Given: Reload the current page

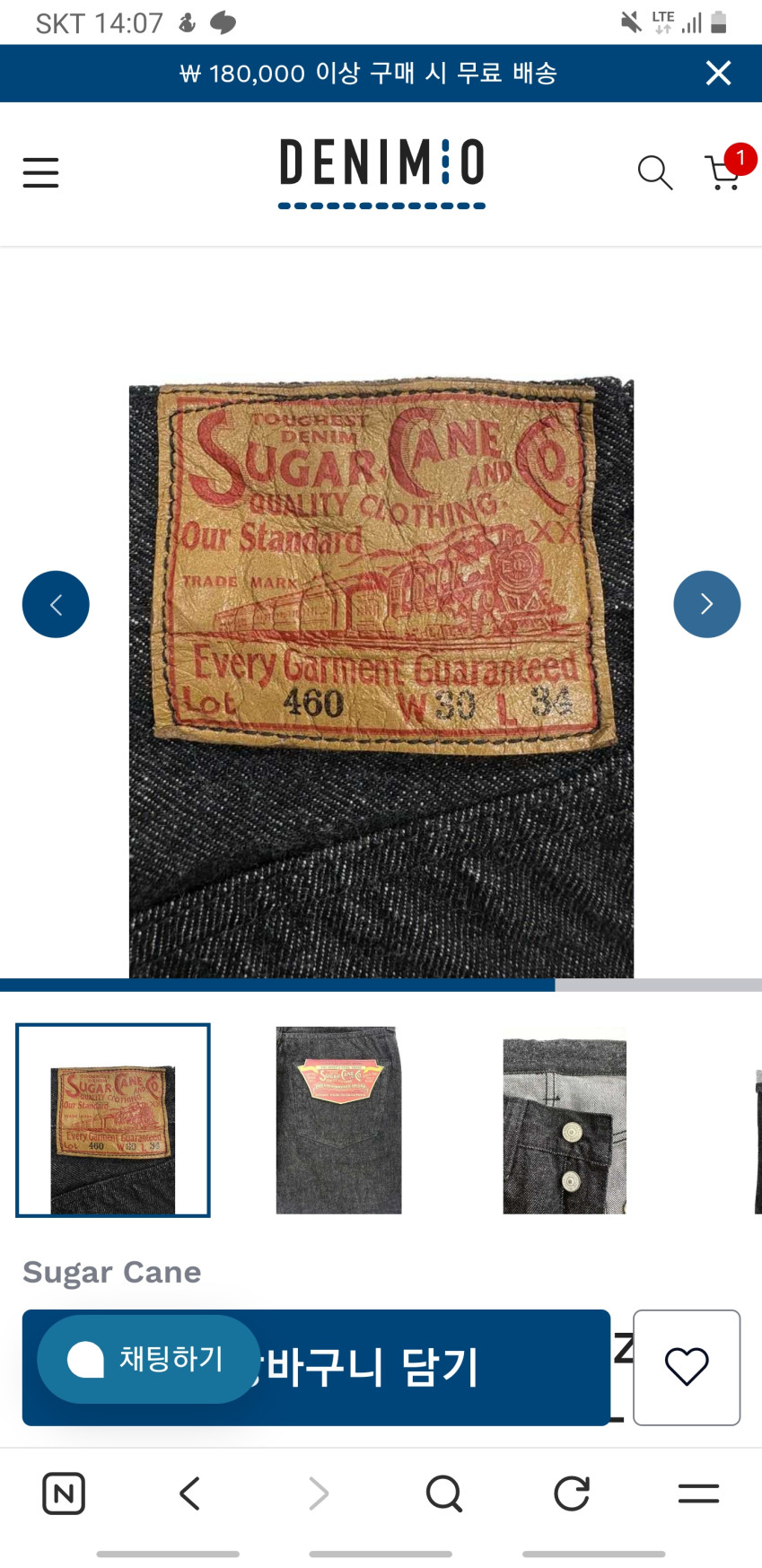Looking at the screenshot, I should [x=571, y=1494].
